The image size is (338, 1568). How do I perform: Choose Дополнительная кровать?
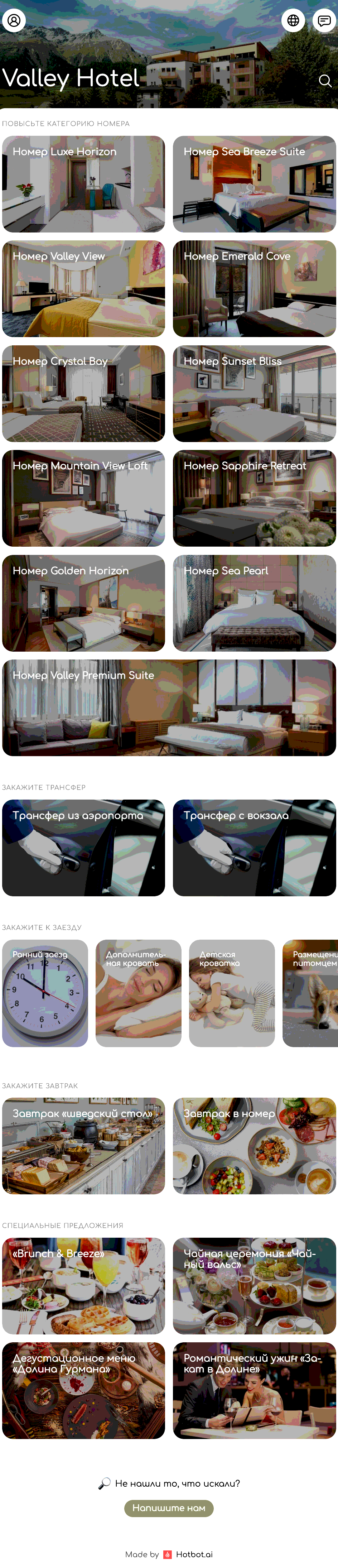pos(139,993)
